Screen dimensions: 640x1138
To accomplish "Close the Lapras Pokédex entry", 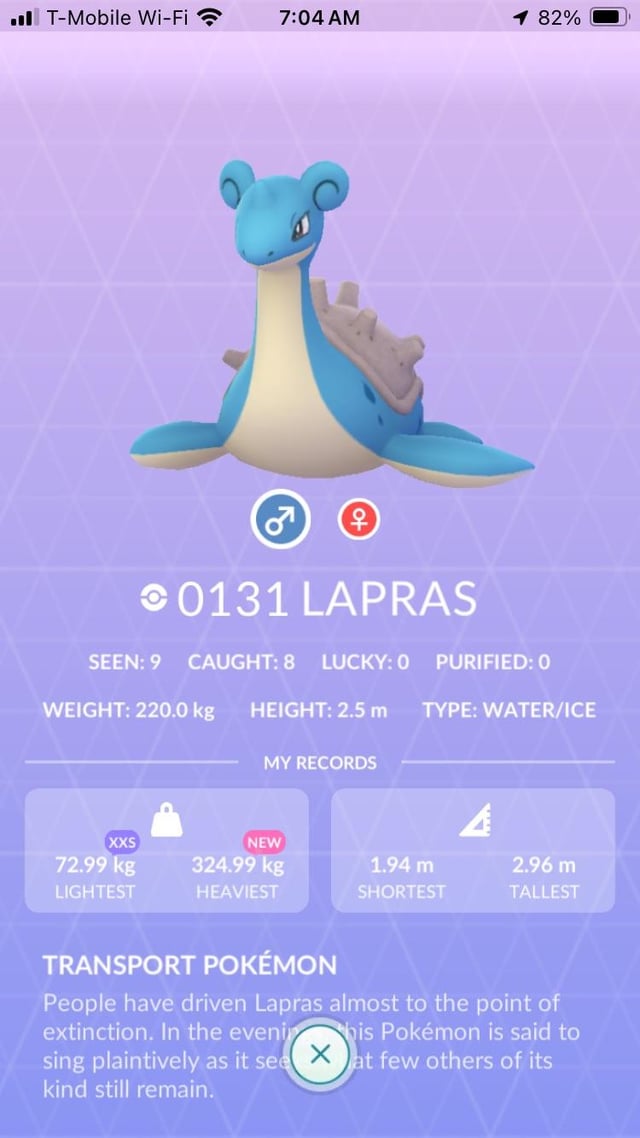I will pyautogui.click(x=320, y=1054).
